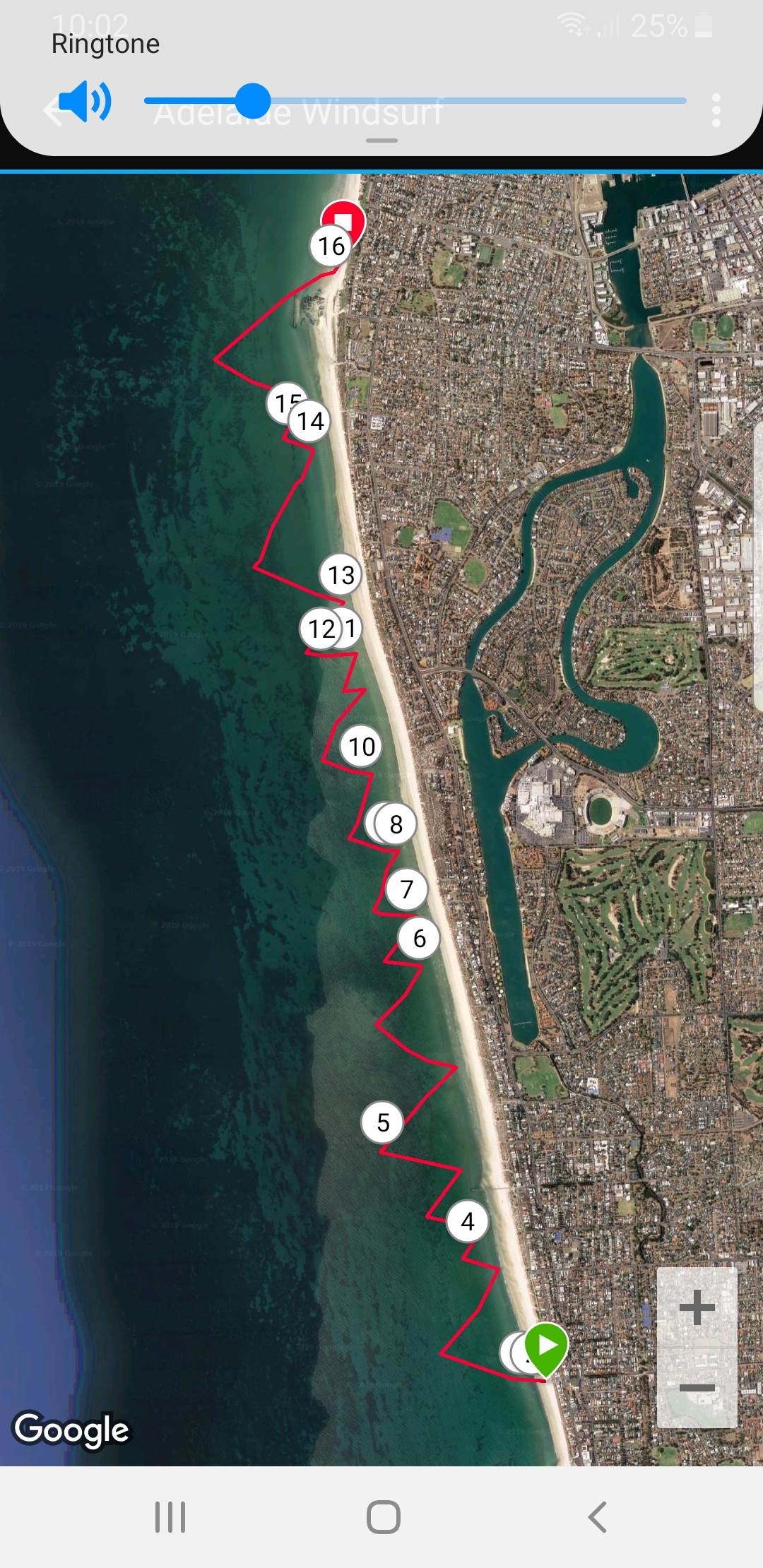Tap waypoint marker 10
The width and height of the screenshot is (763, 1568).
pos(362,747)
